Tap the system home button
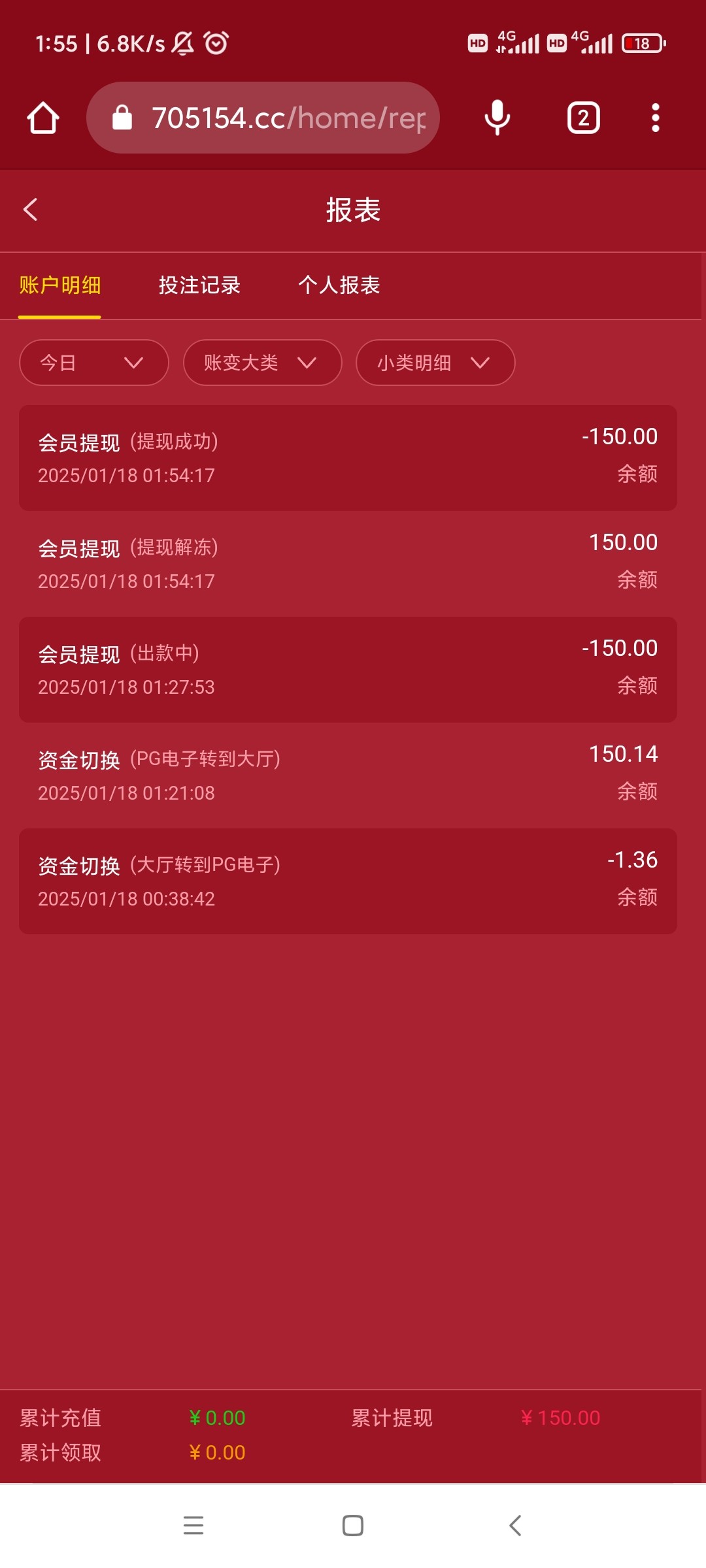The height and width of the screenshot is (1568, 706). [x=353, y=1526]
